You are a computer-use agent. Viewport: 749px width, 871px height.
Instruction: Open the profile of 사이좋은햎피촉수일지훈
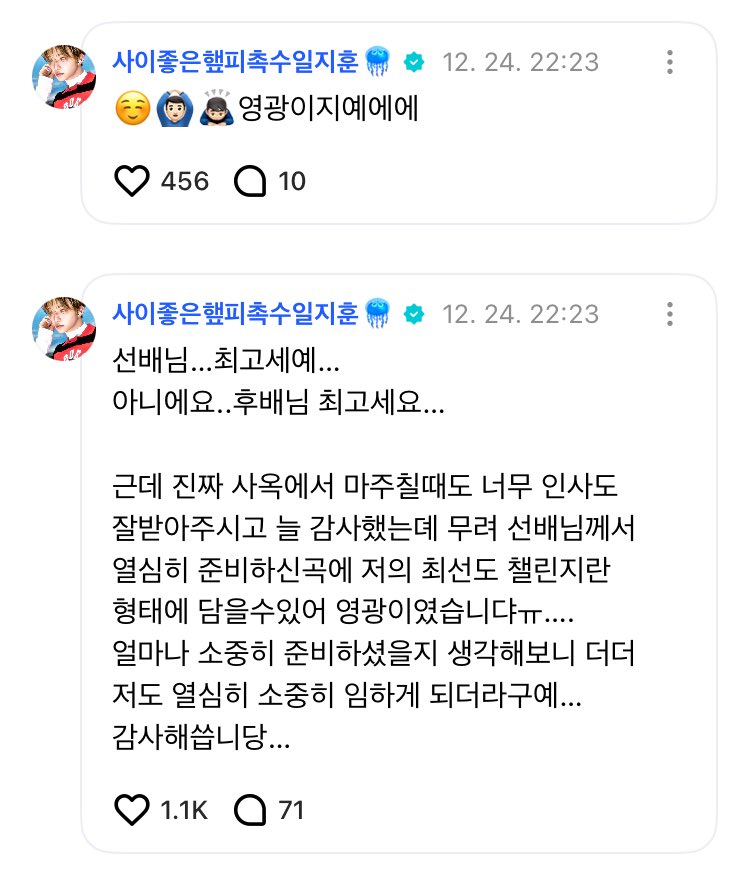[x=238, y=62]
